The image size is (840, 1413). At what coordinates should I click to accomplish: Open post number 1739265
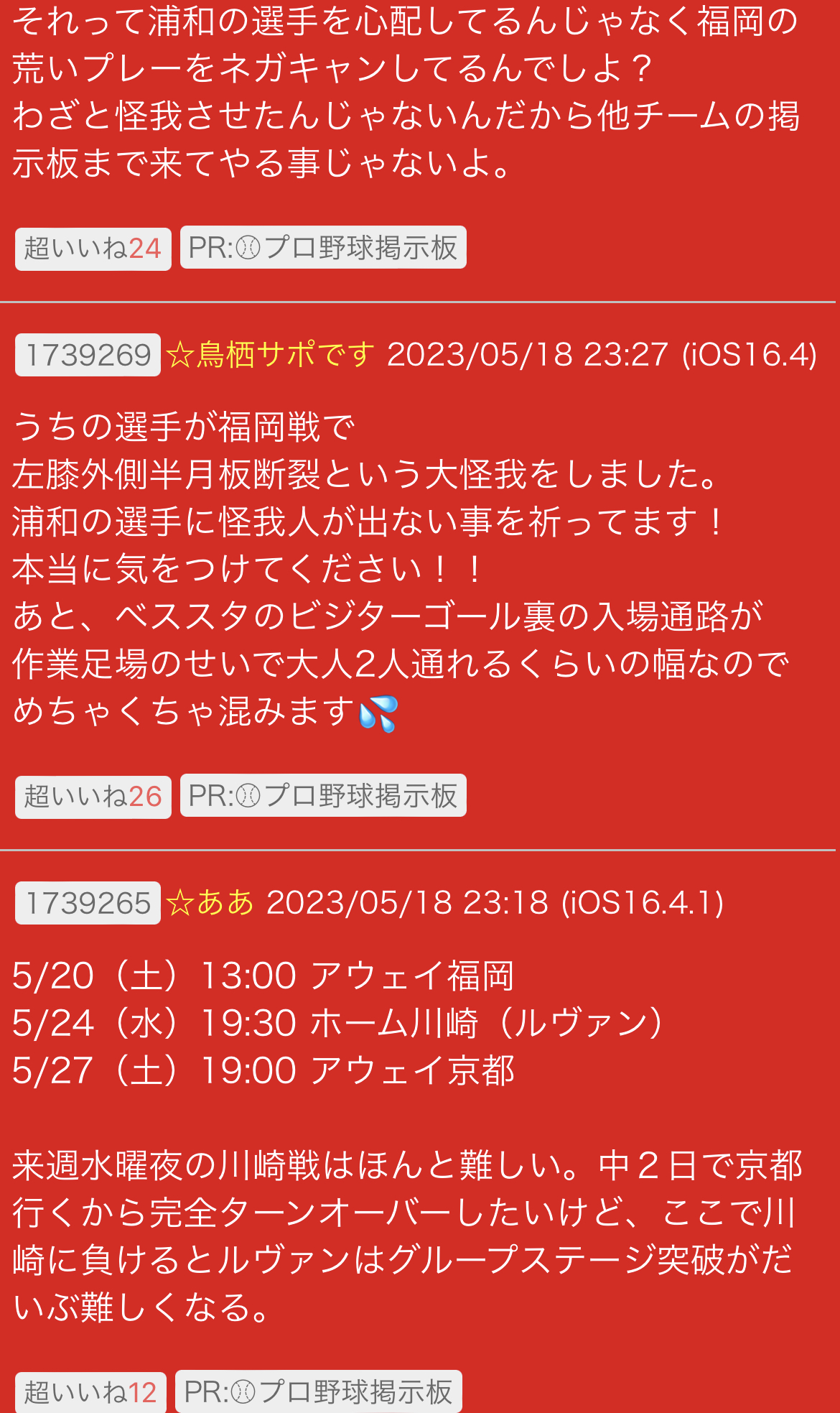click(x=88, y=903)
